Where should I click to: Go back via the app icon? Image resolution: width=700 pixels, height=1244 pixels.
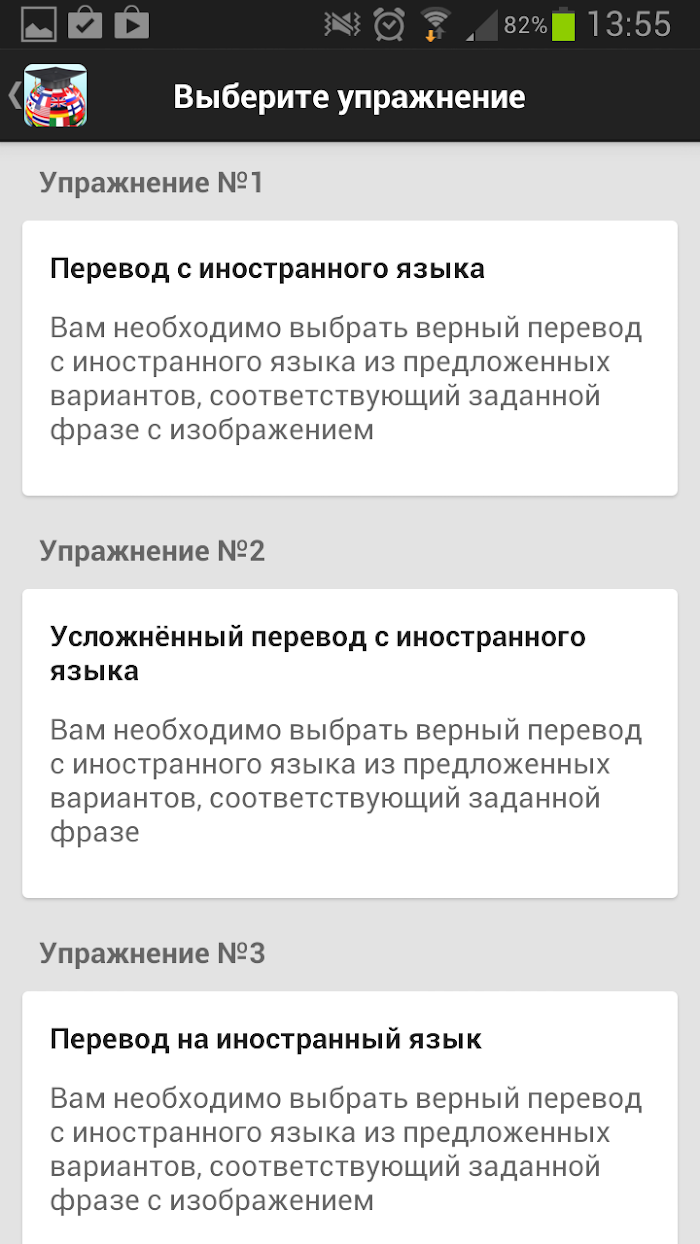pyautogui.click(x=48, y=96)
